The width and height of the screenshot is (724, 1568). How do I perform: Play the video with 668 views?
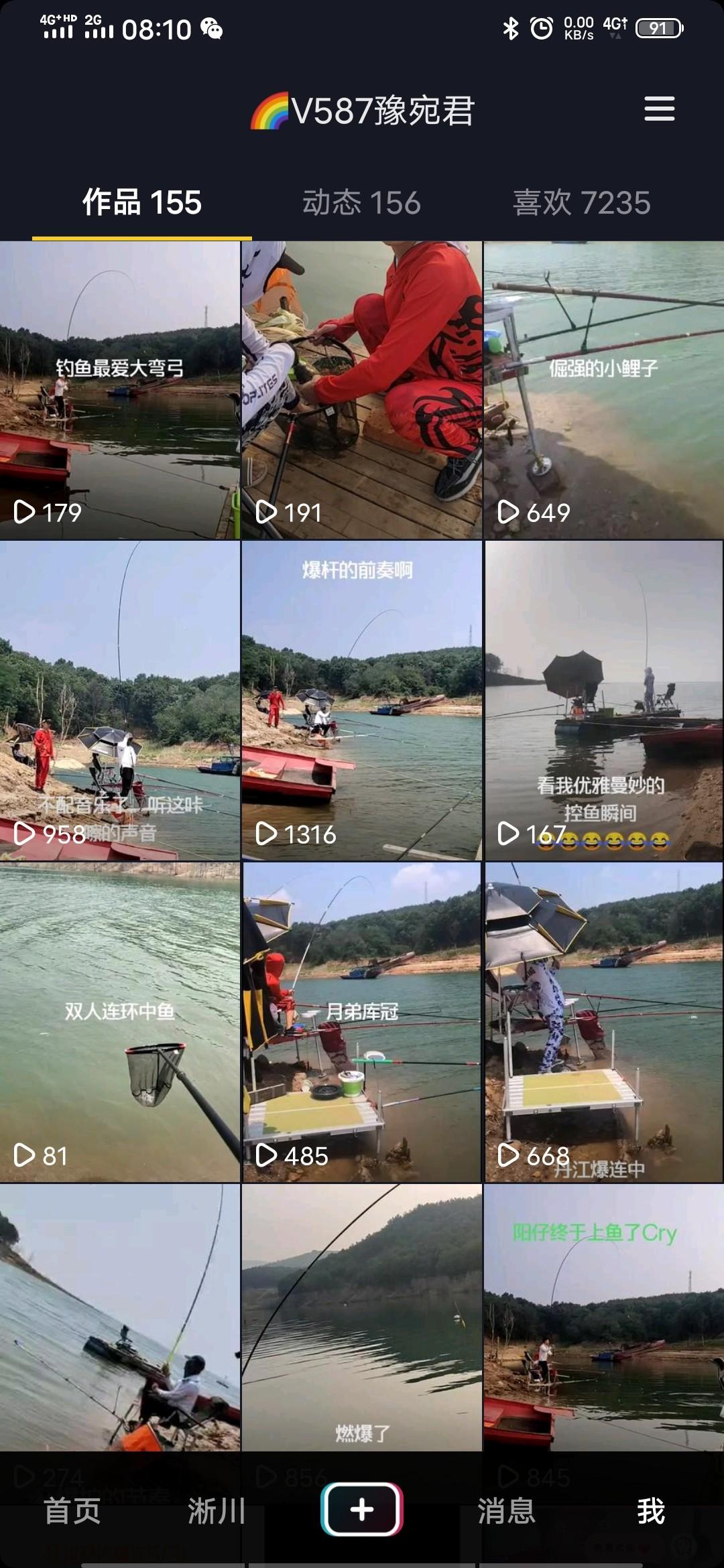point(603,1022)
